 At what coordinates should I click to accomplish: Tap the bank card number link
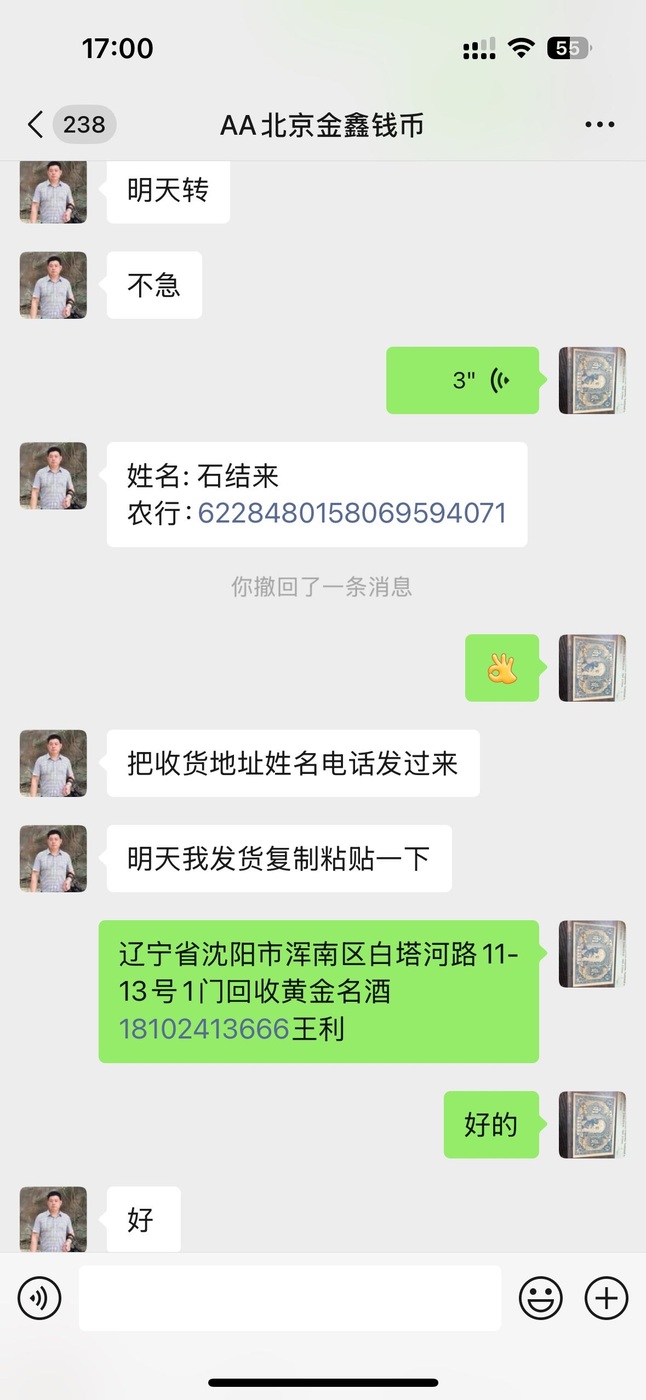click(x=352, y=513)
